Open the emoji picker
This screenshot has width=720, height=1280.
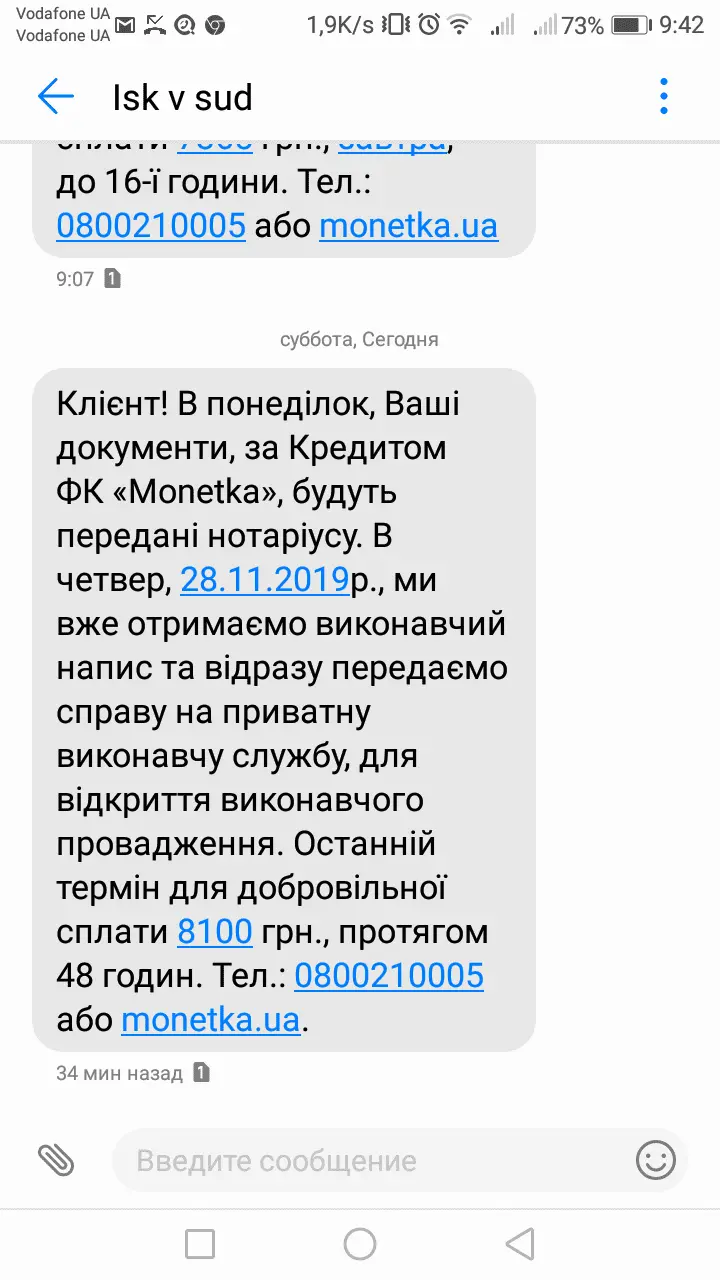656,1160
